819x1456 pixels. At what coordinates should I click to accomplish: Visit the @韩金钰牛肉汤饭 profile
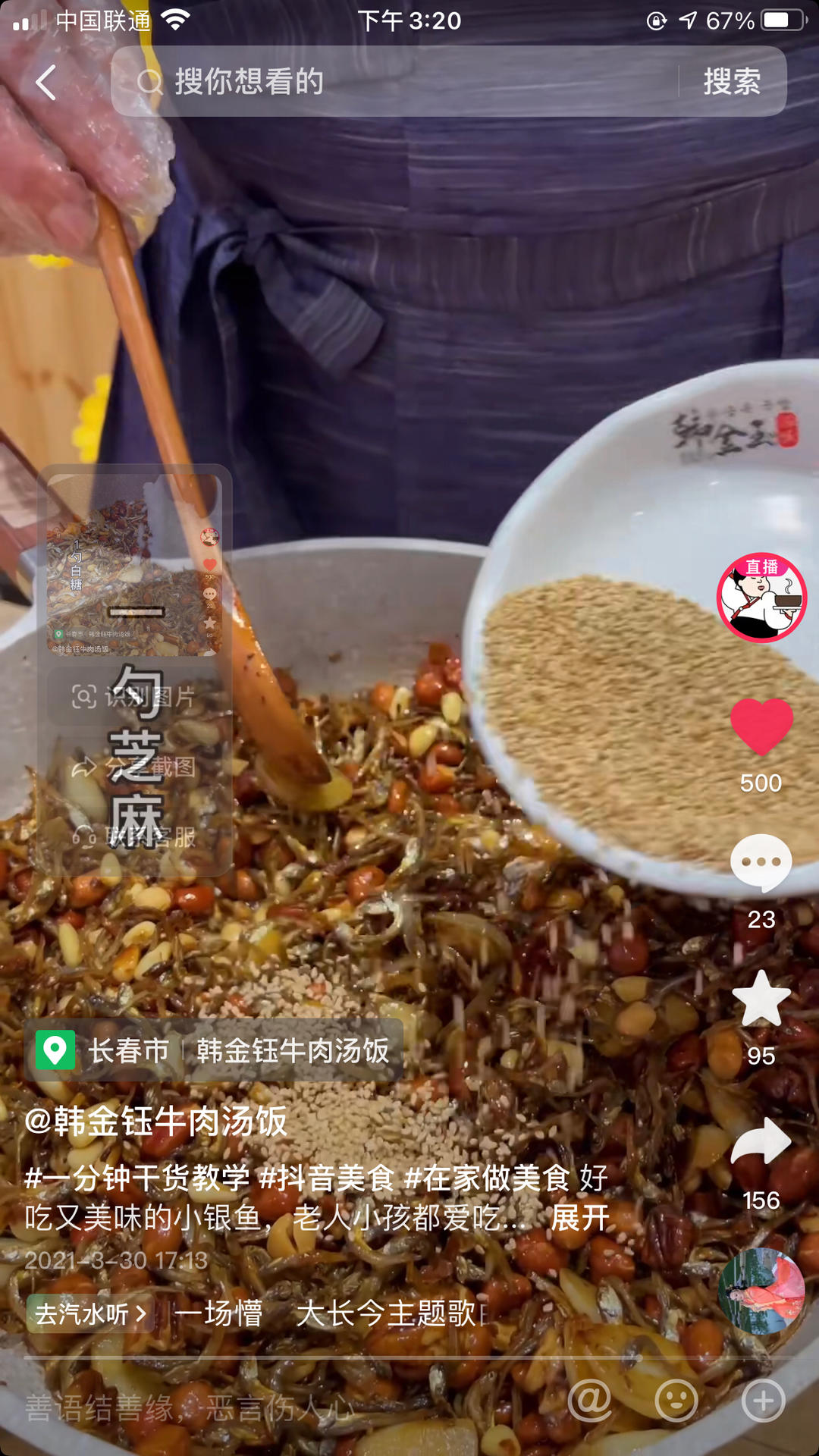(x=156, y=1121)
